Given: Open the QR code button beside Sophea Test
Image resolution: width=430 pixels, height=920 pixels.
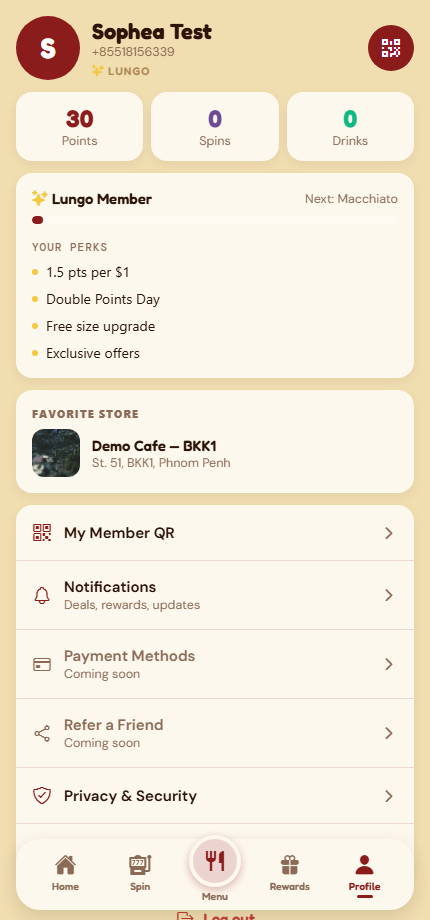Looking at the screenshot, I should click(391, 48).
